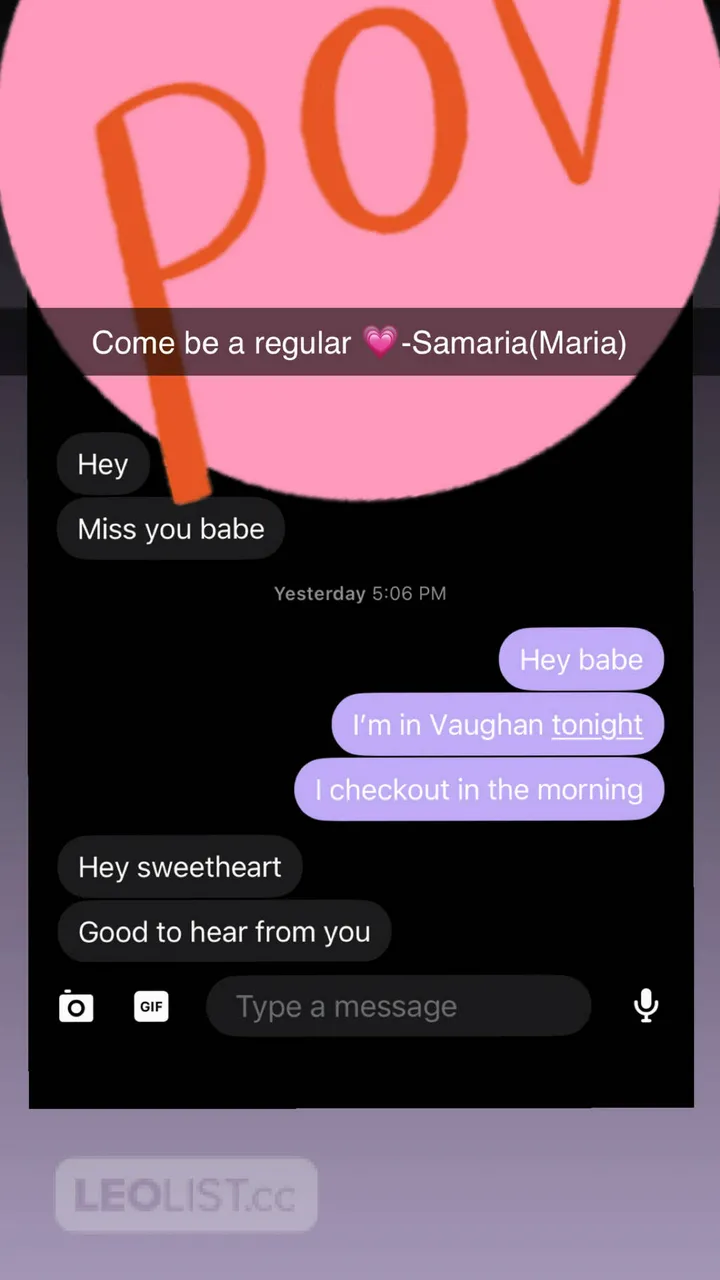Tap the 'Miss you babe' message

[x=170, y=529]
